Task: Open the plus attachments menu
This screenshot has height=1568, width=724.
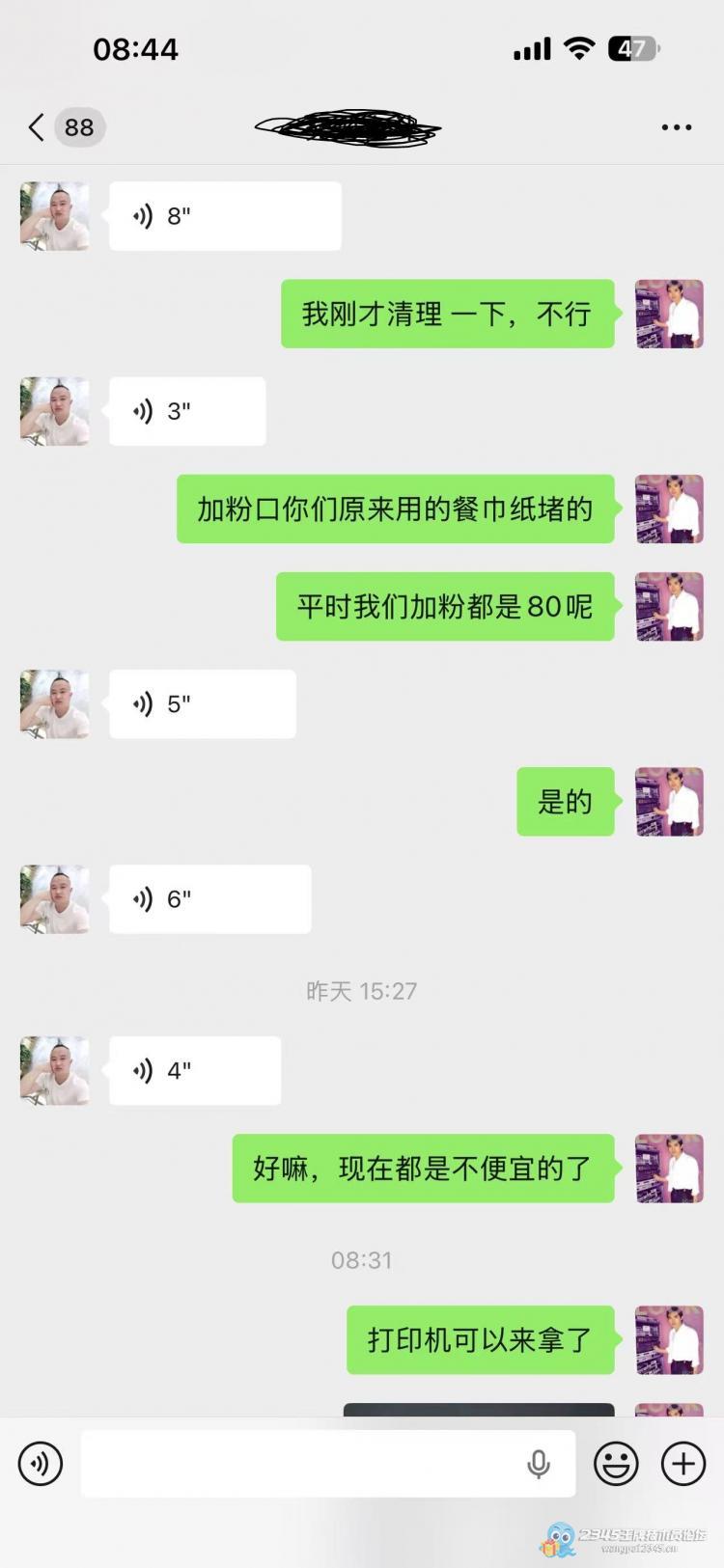Action: [683, 1464]
